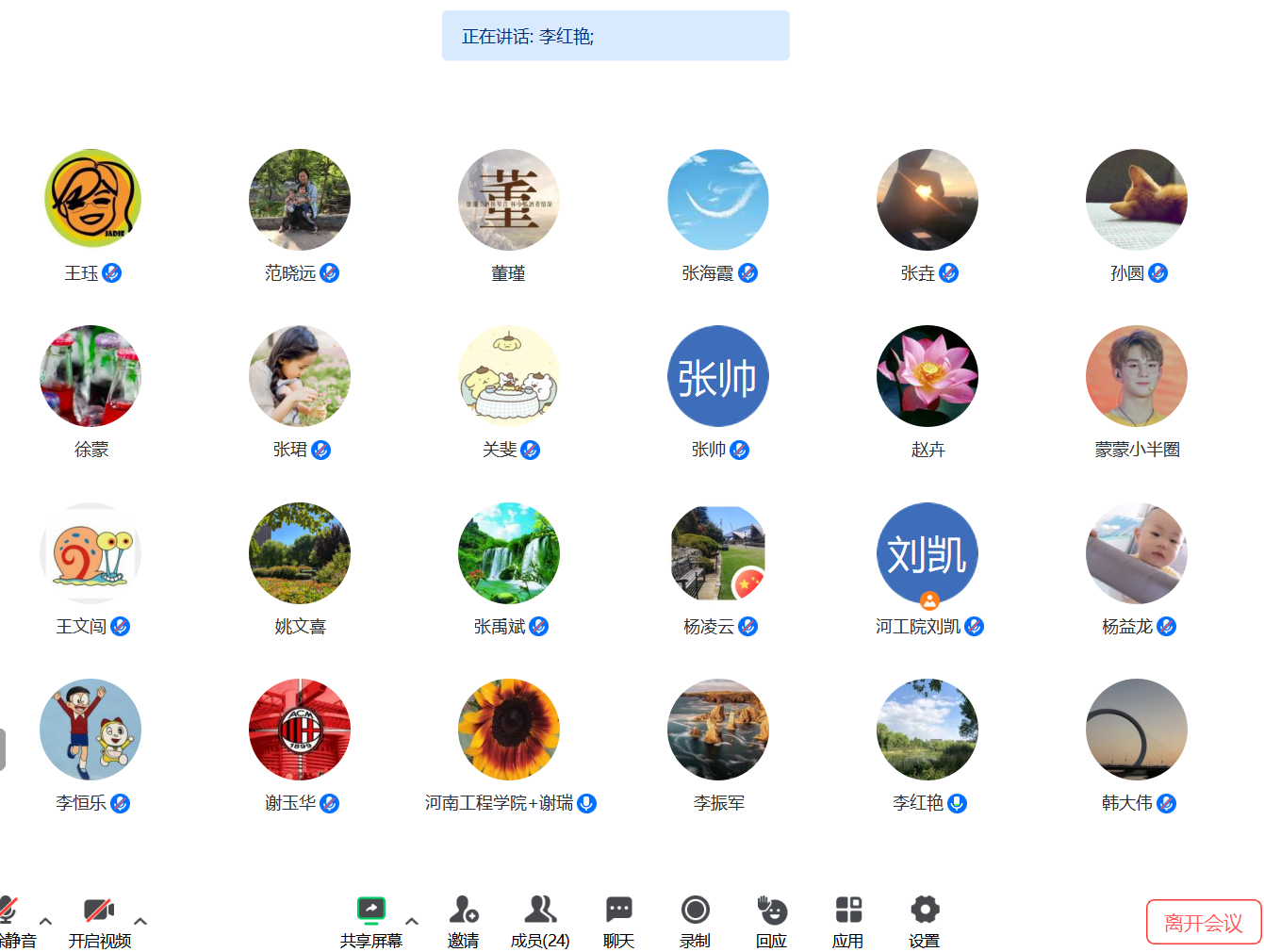1264x952 pixels.
Task: Turn on video with 开启视频
Action: (99, 920)
